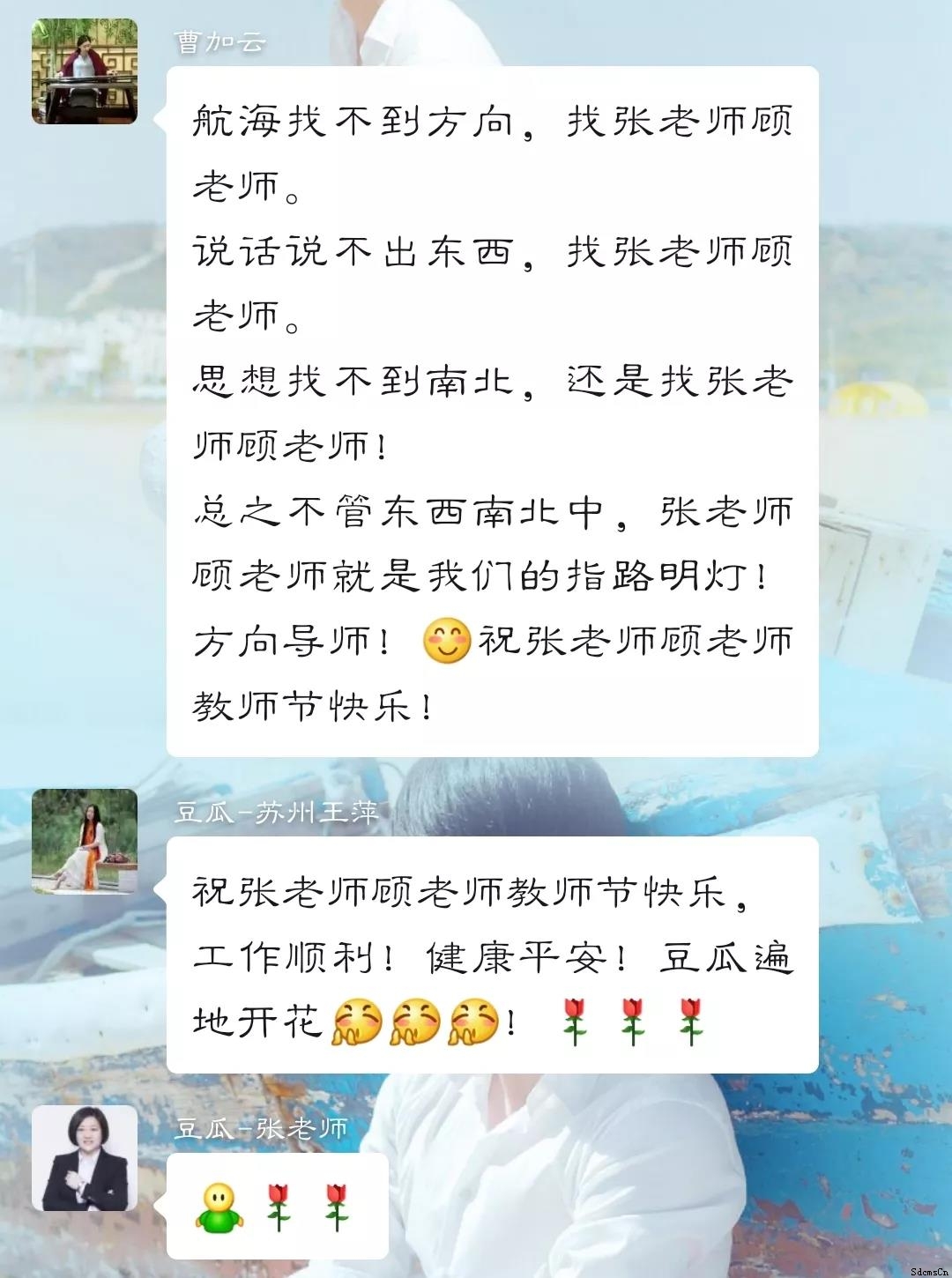
Task: Open 豆瓜-张老师's profile avatar
Action: pyautogui.click(x=85, y=1158)
